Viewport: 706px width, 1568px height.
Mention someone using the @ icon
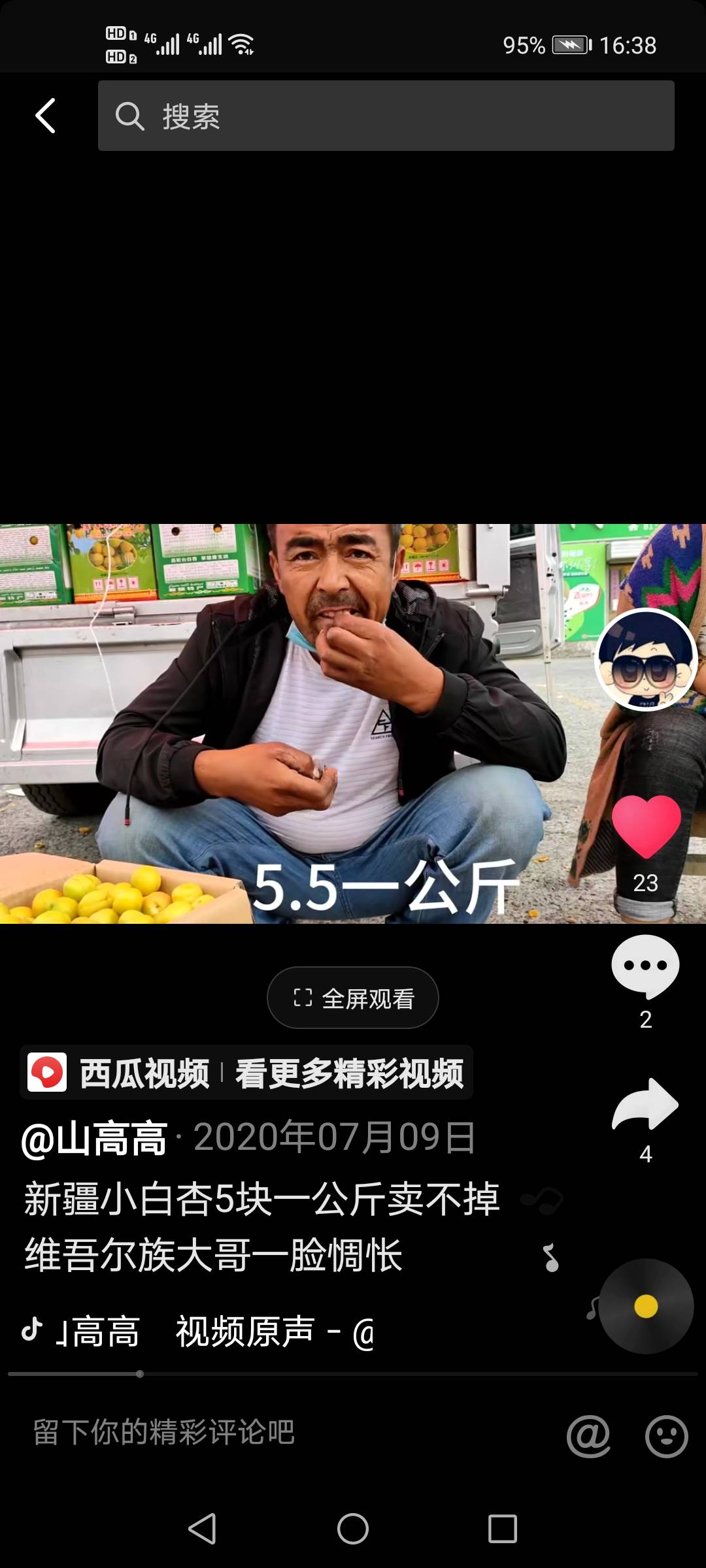[588, 1436]
